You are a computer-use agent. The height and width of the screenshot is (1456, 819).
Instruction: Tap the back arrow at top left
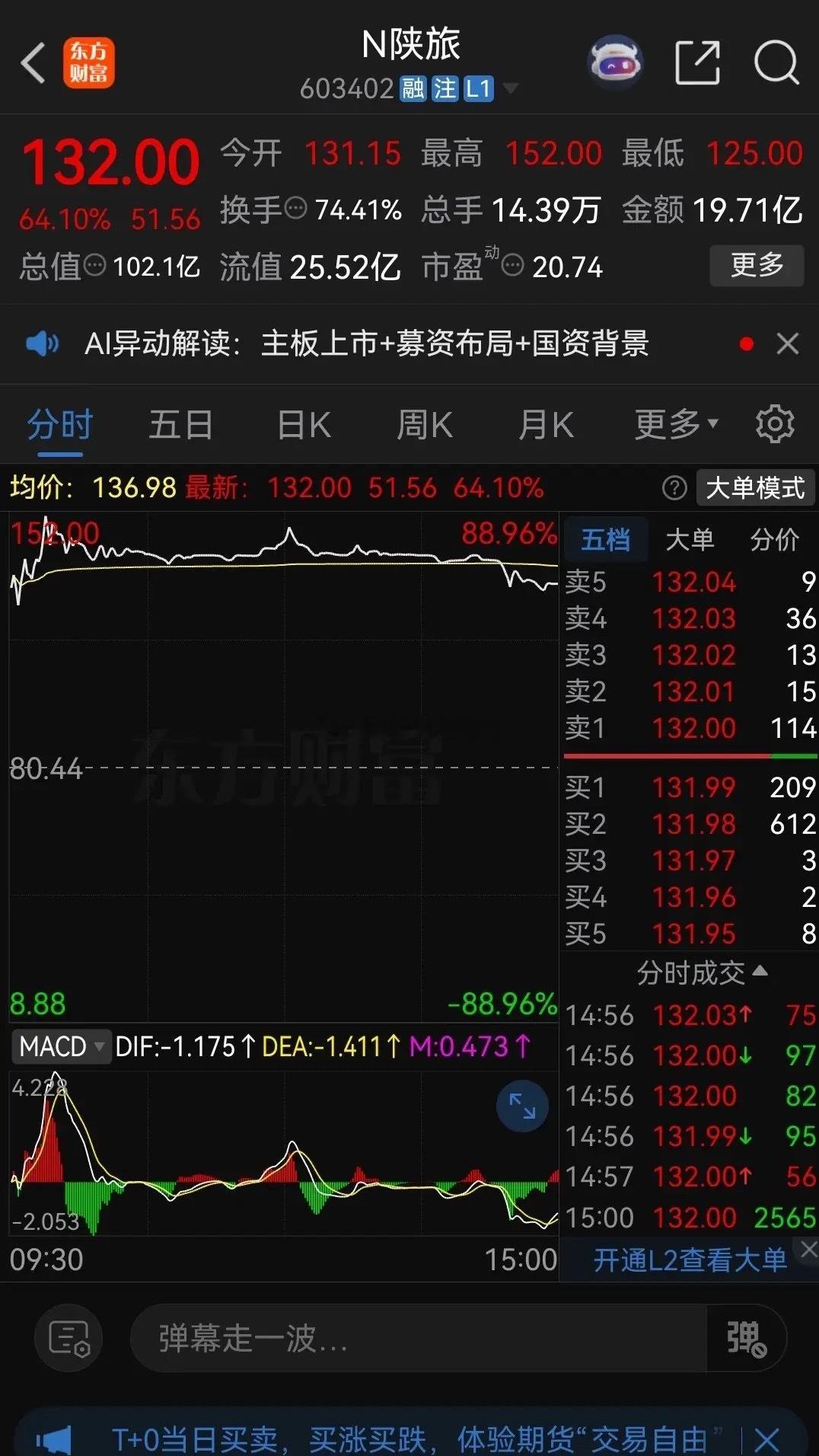point(32,61)
